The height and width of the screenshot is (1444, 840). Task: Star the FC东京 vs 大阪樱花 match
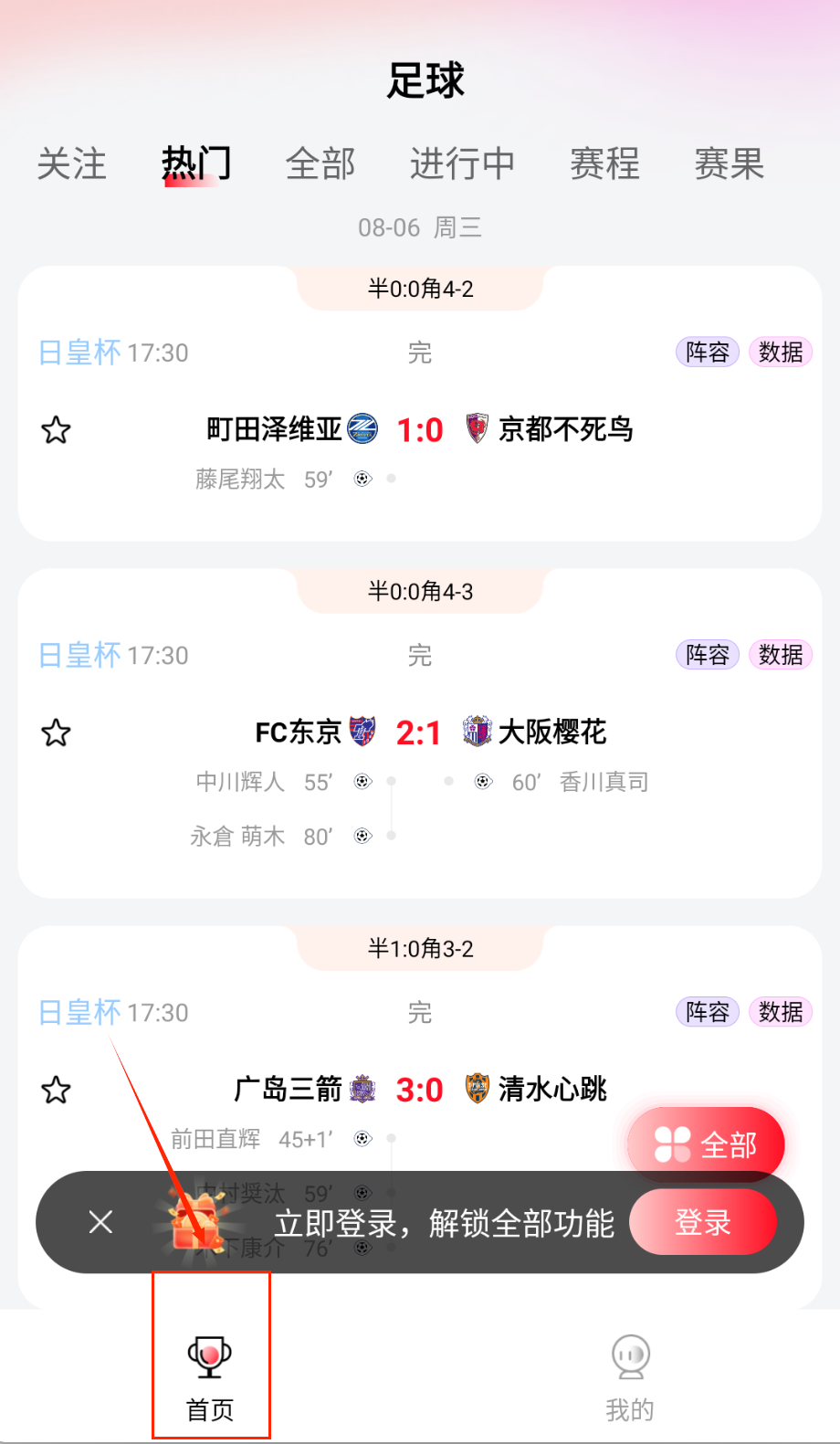pos(57,733)
